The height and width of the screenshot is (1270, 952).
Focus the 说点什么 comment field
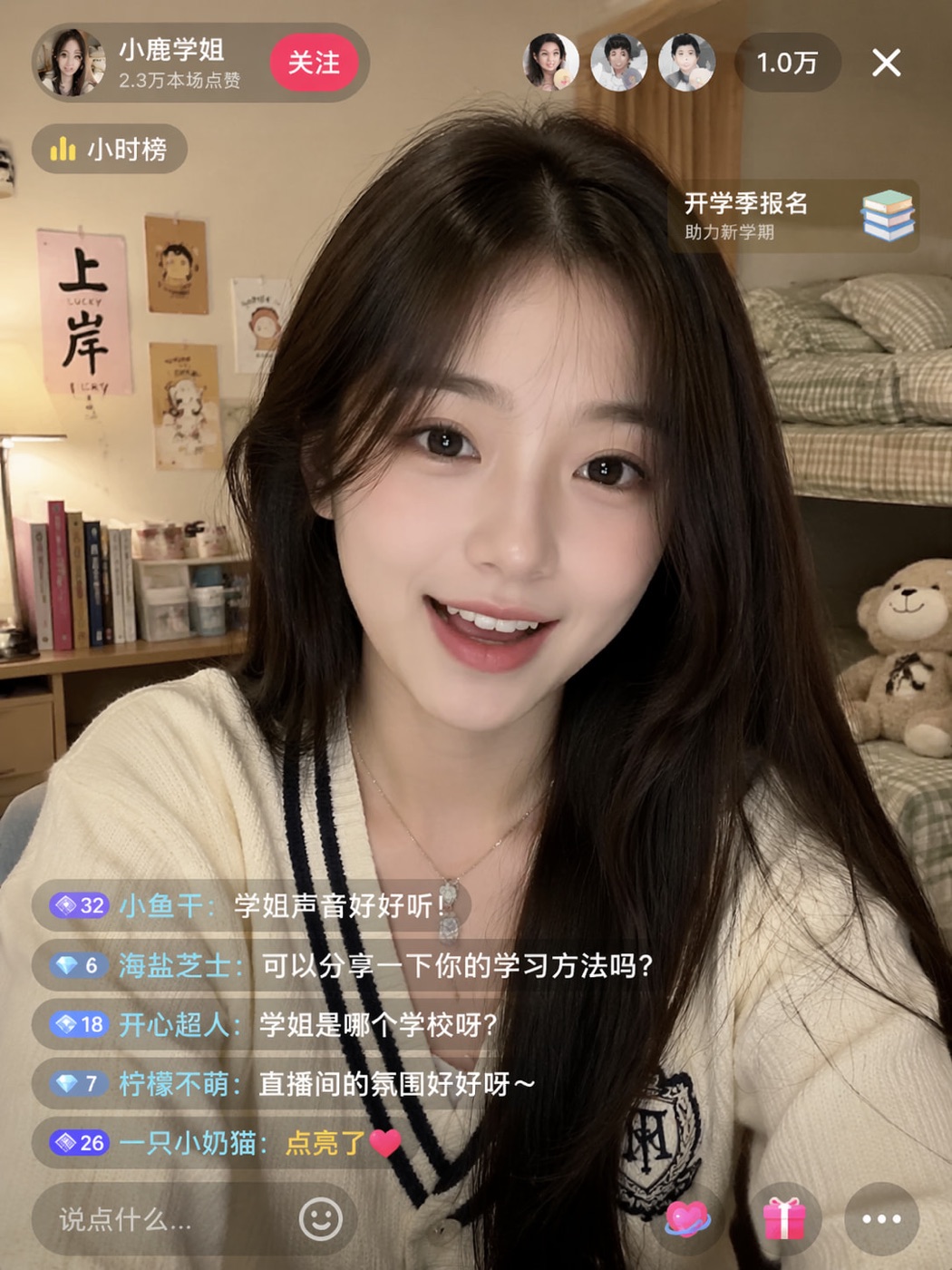coord(163,1219)
